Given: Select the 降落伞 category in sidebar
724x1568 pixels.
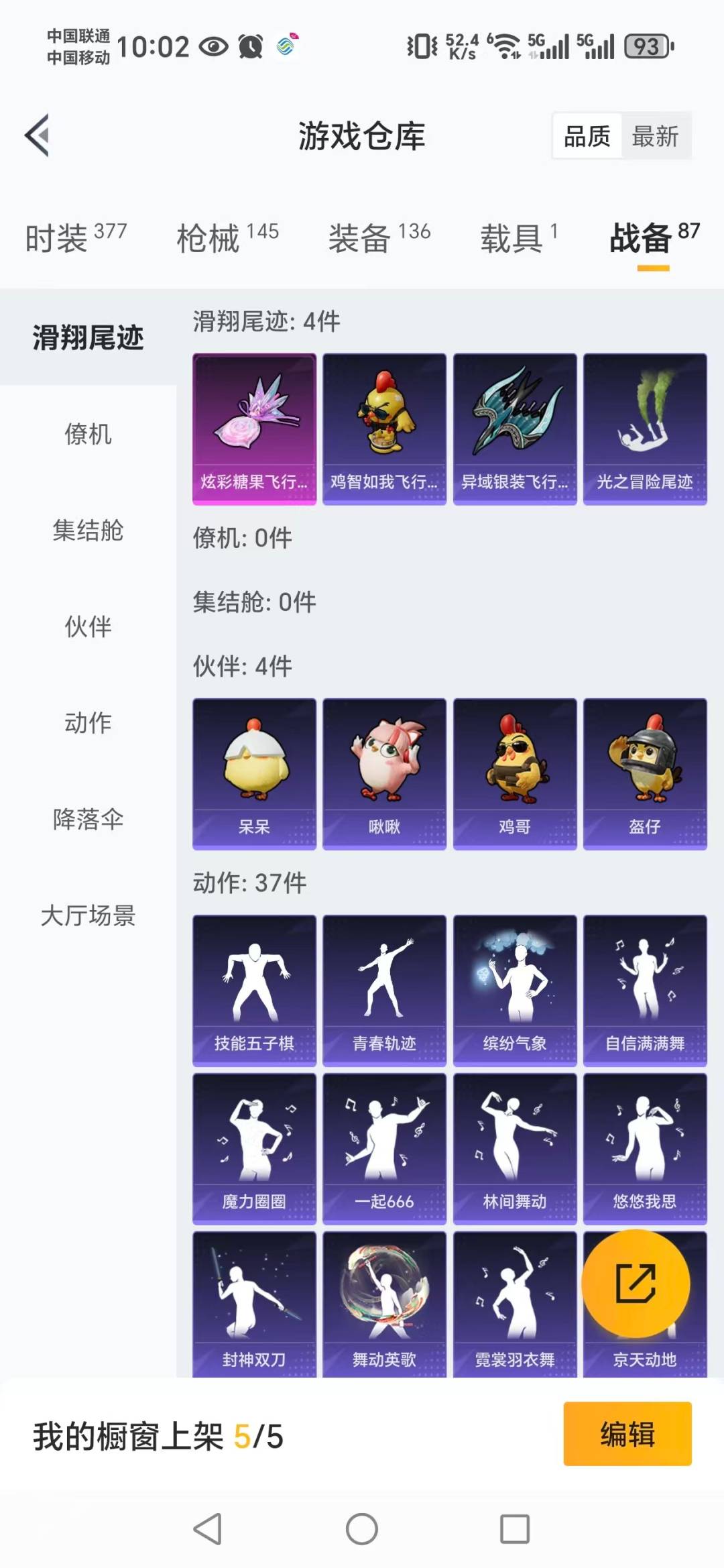Looking at the screenshot, I should point(89,819).
